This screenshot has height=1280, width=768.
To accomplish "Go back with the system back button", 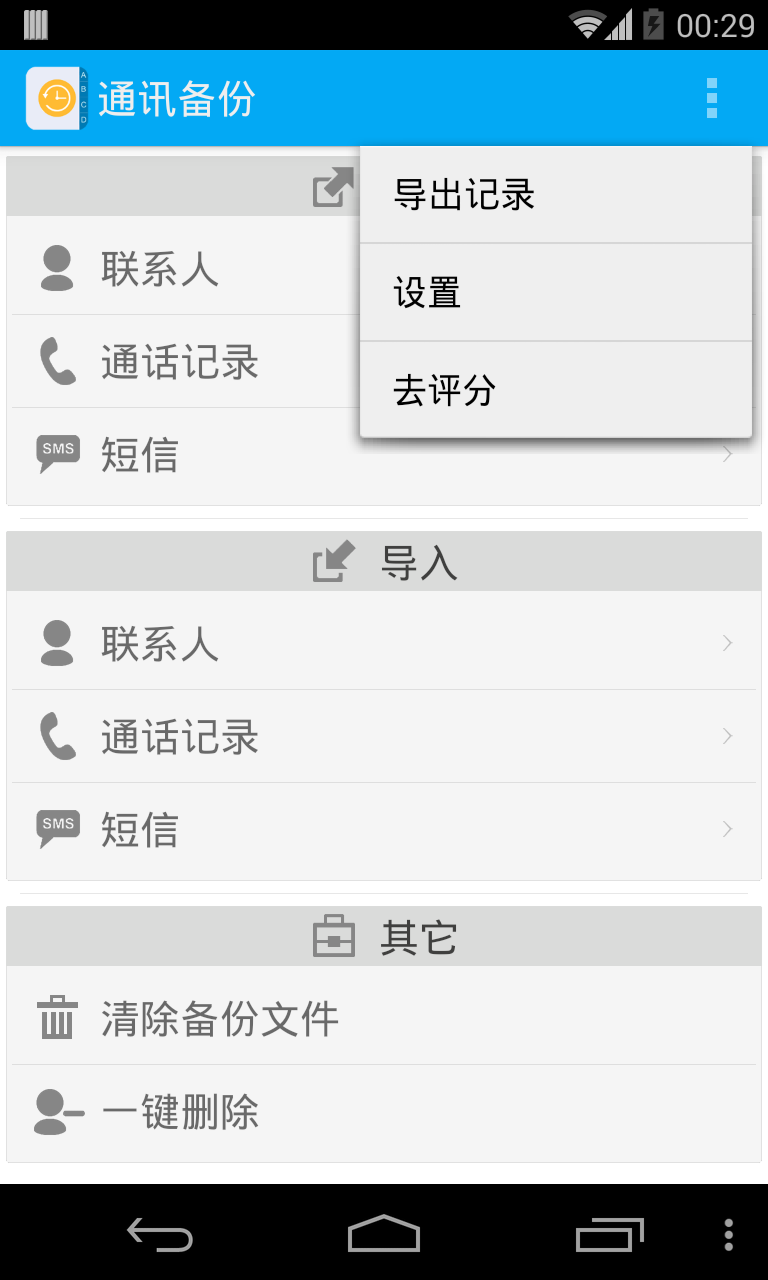I will [160, 1235].
